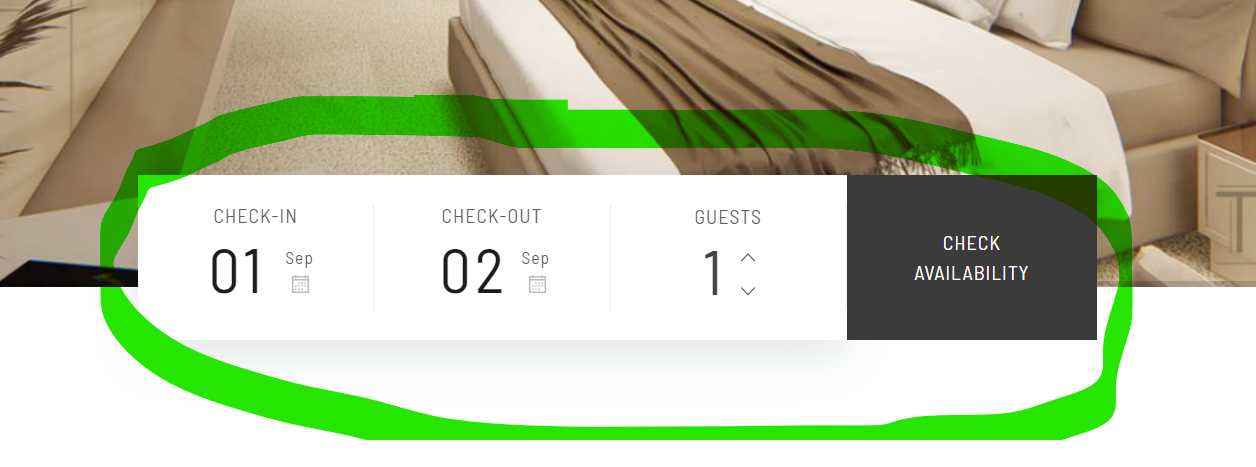Open the check-out date picker
The width and height of the screenshot is (1256, 467).
pyautogui.click(x=537, y=284)
